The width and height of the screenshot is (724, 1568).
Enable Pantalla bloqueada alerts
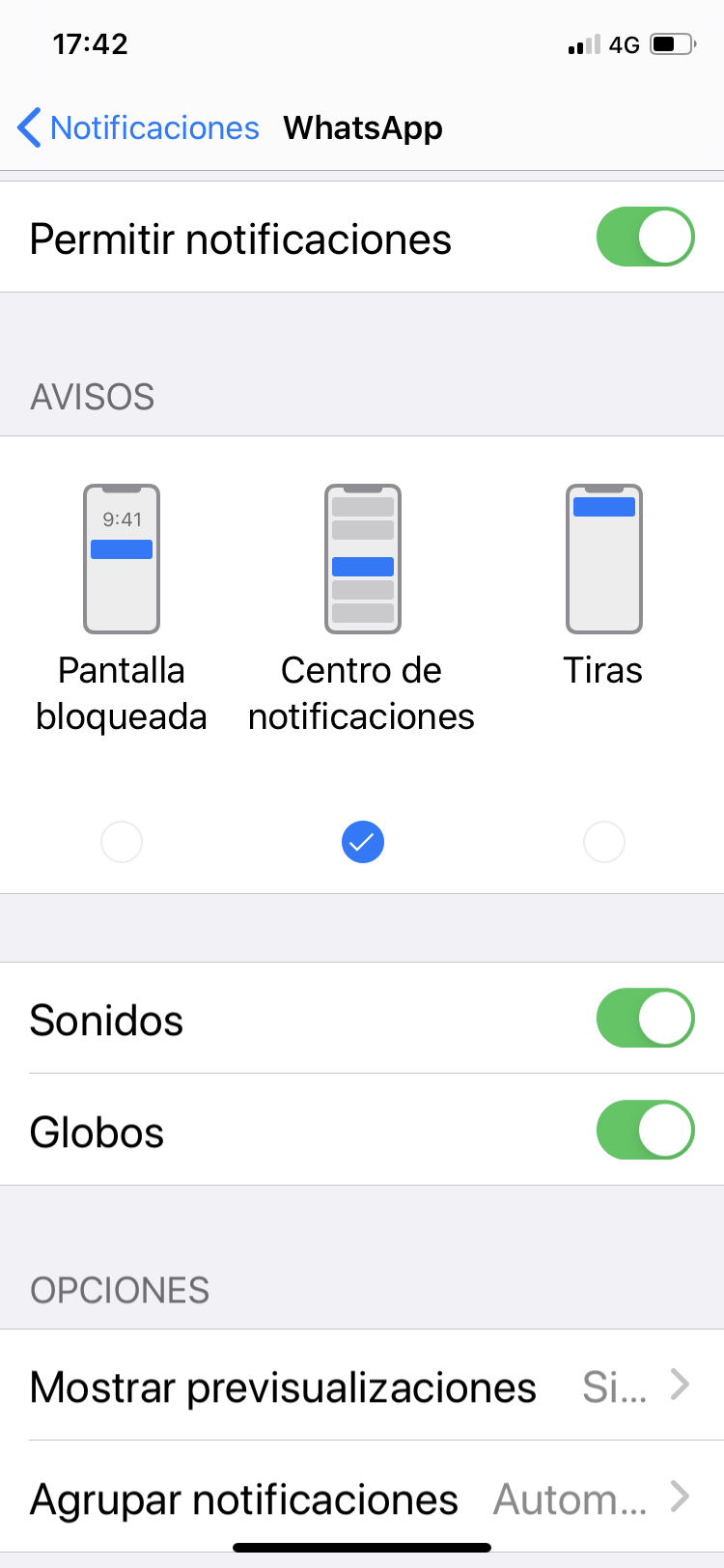tap(122, 842)
